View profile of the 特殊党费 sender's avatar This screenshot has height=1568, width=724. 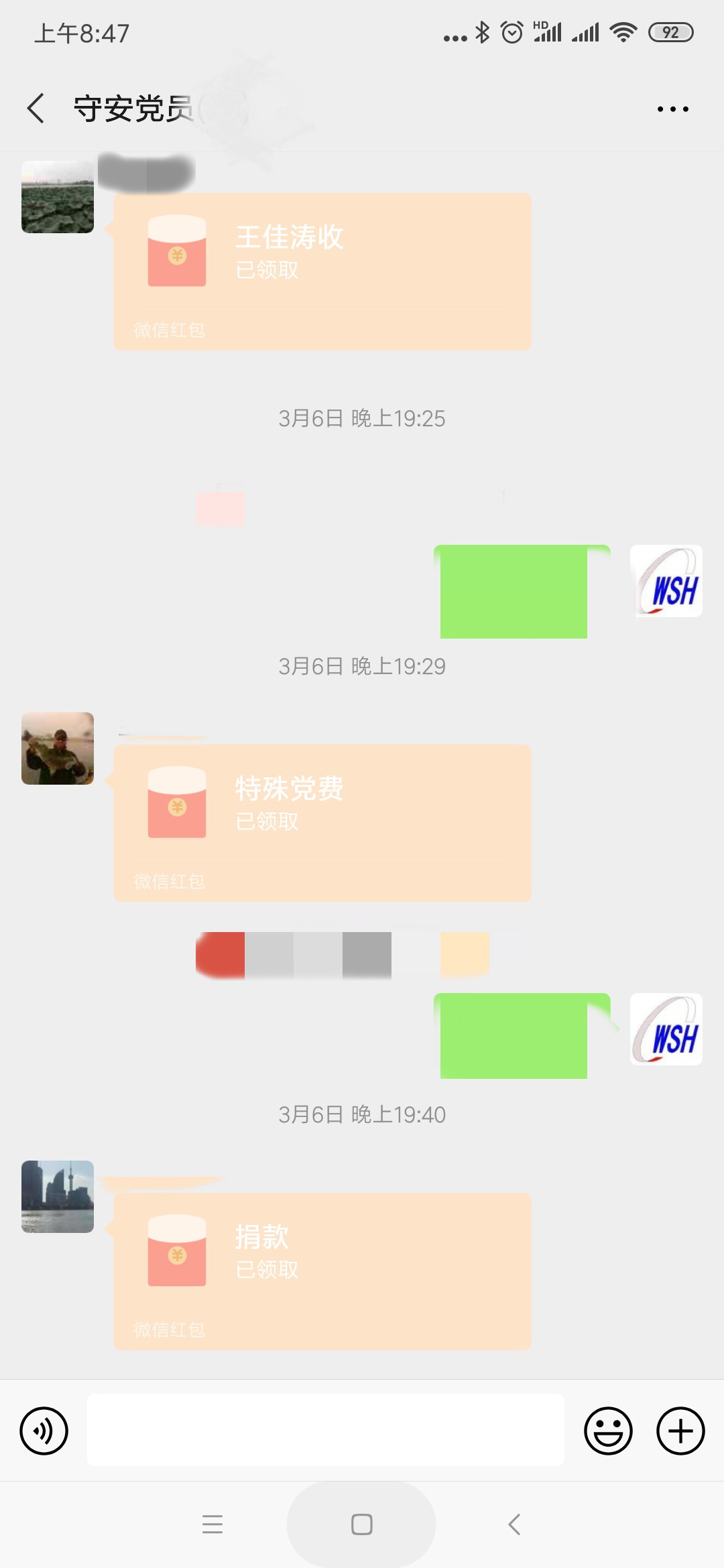58,748
